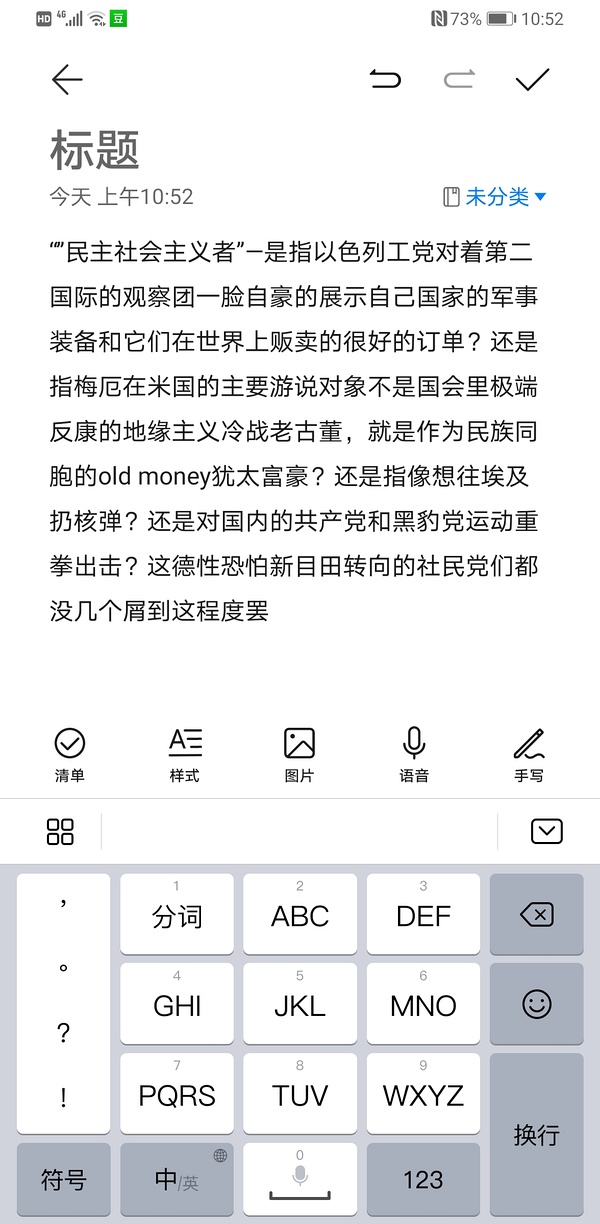This screenshot has height=1224, width=600.
Task: Insert a 清单 checklist
Action: pyautogui.click(x=69, y=754)
